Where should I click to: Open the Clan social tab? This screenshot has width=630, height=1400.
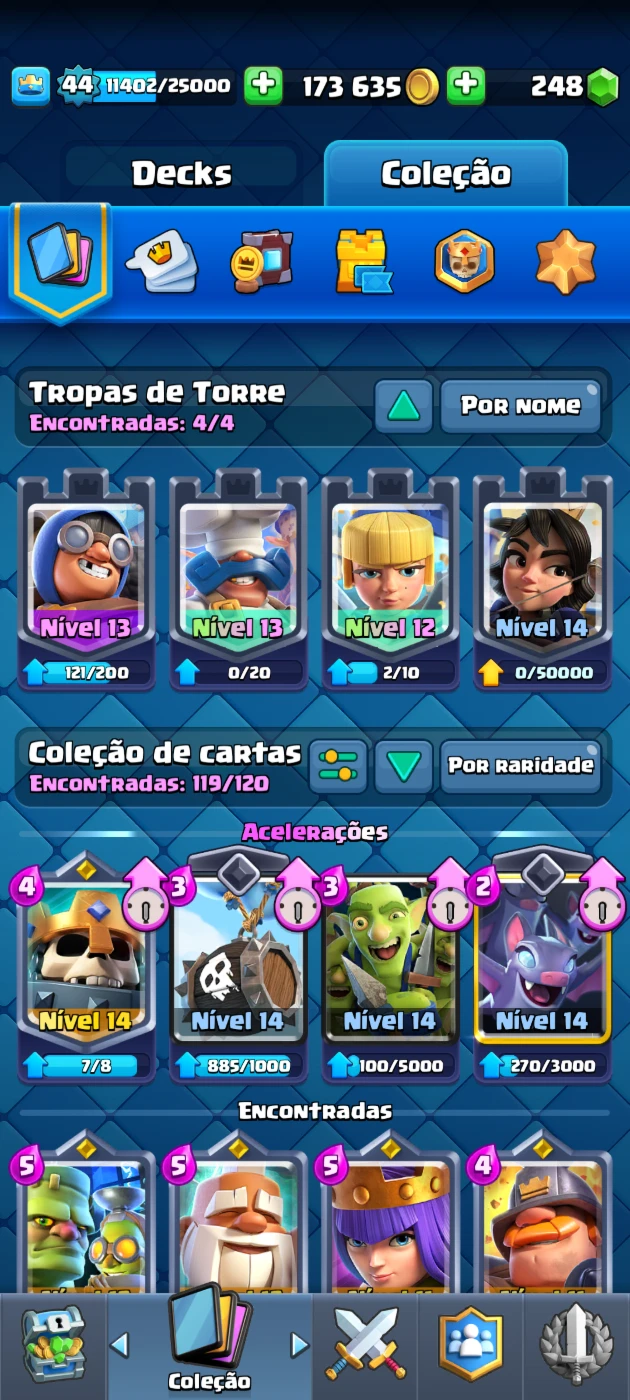[471, 1345]
